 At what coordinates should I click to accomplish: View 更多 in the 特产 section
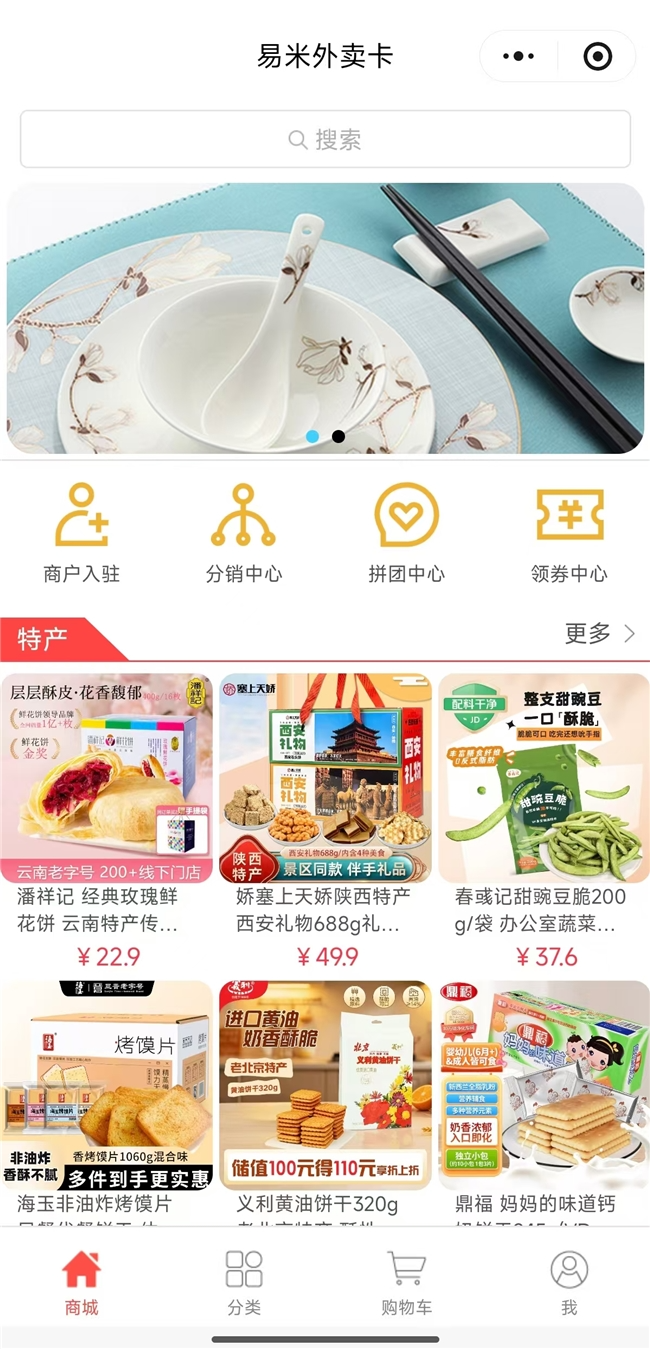click(x=600, y=633)
